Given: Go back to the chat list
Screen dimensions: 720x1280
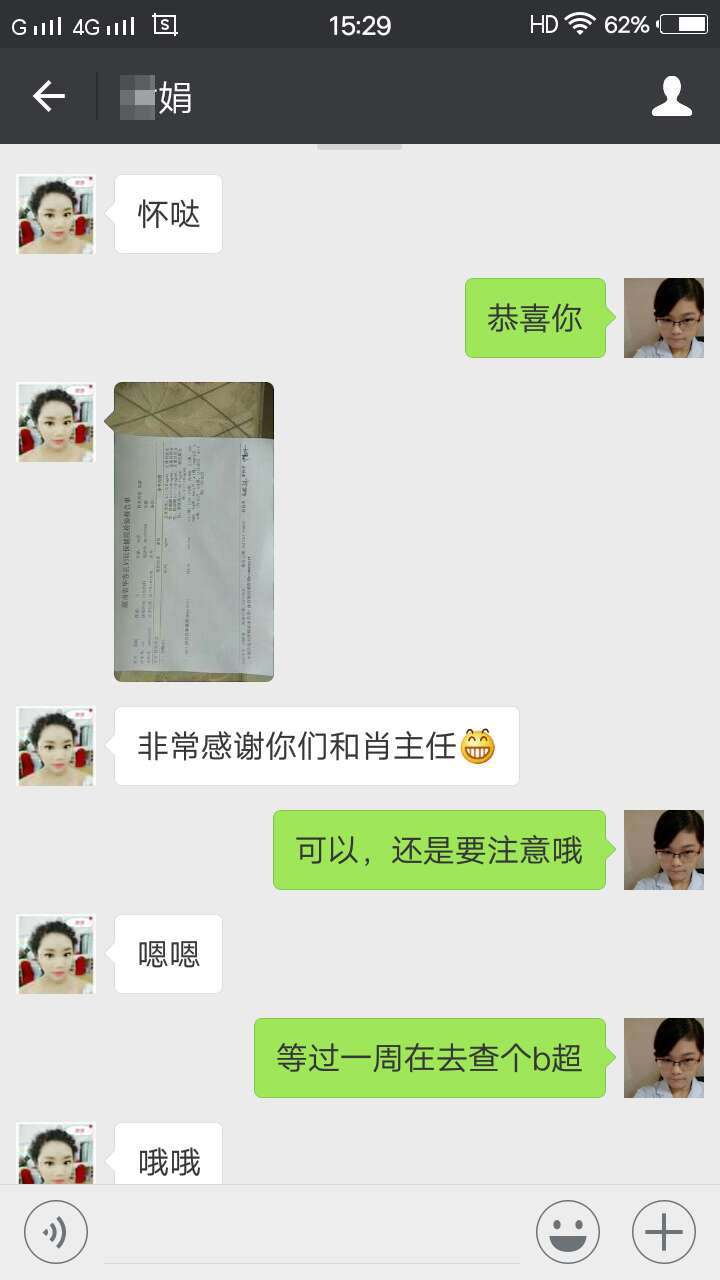Looking at the screenshot, I should 48,96.
